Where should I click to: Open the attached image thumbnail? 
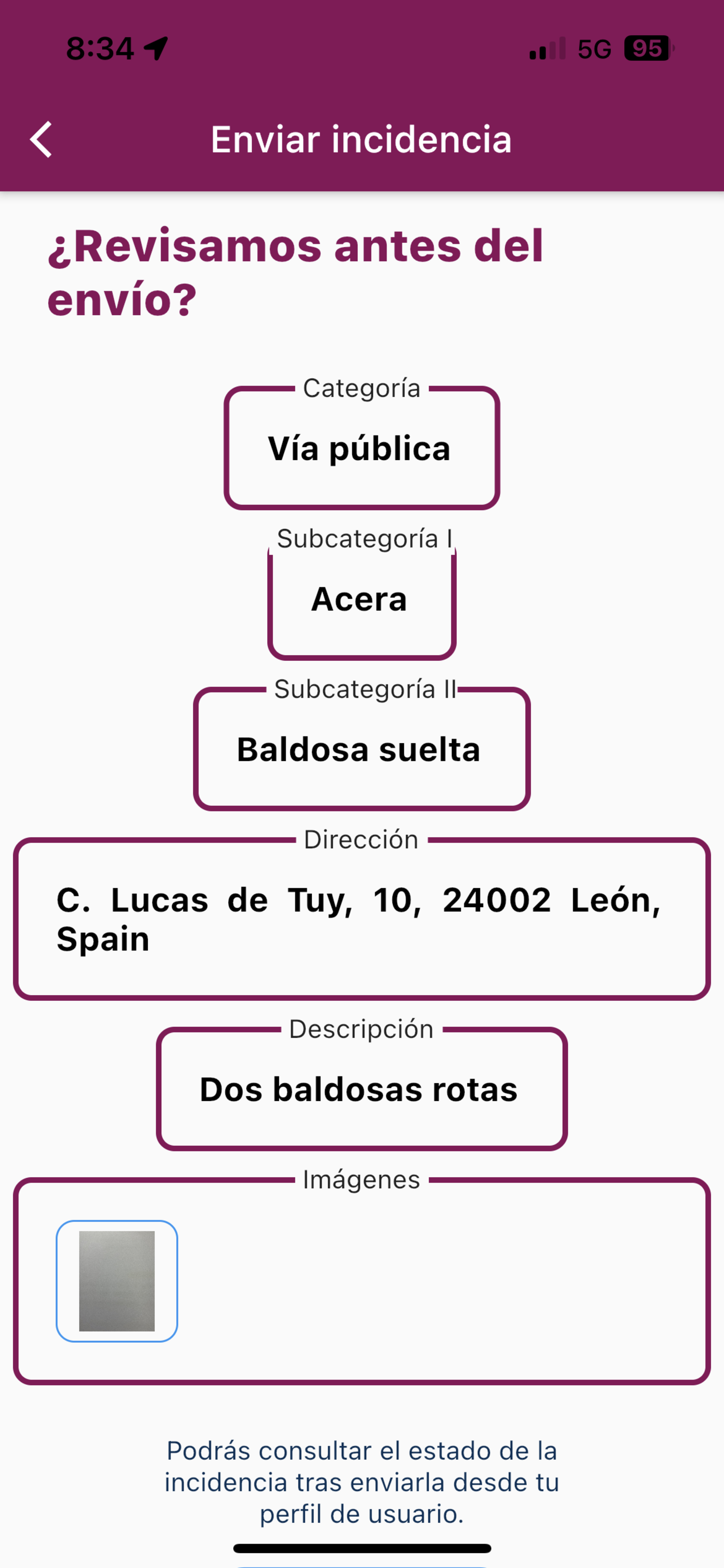click(117, 1281)
